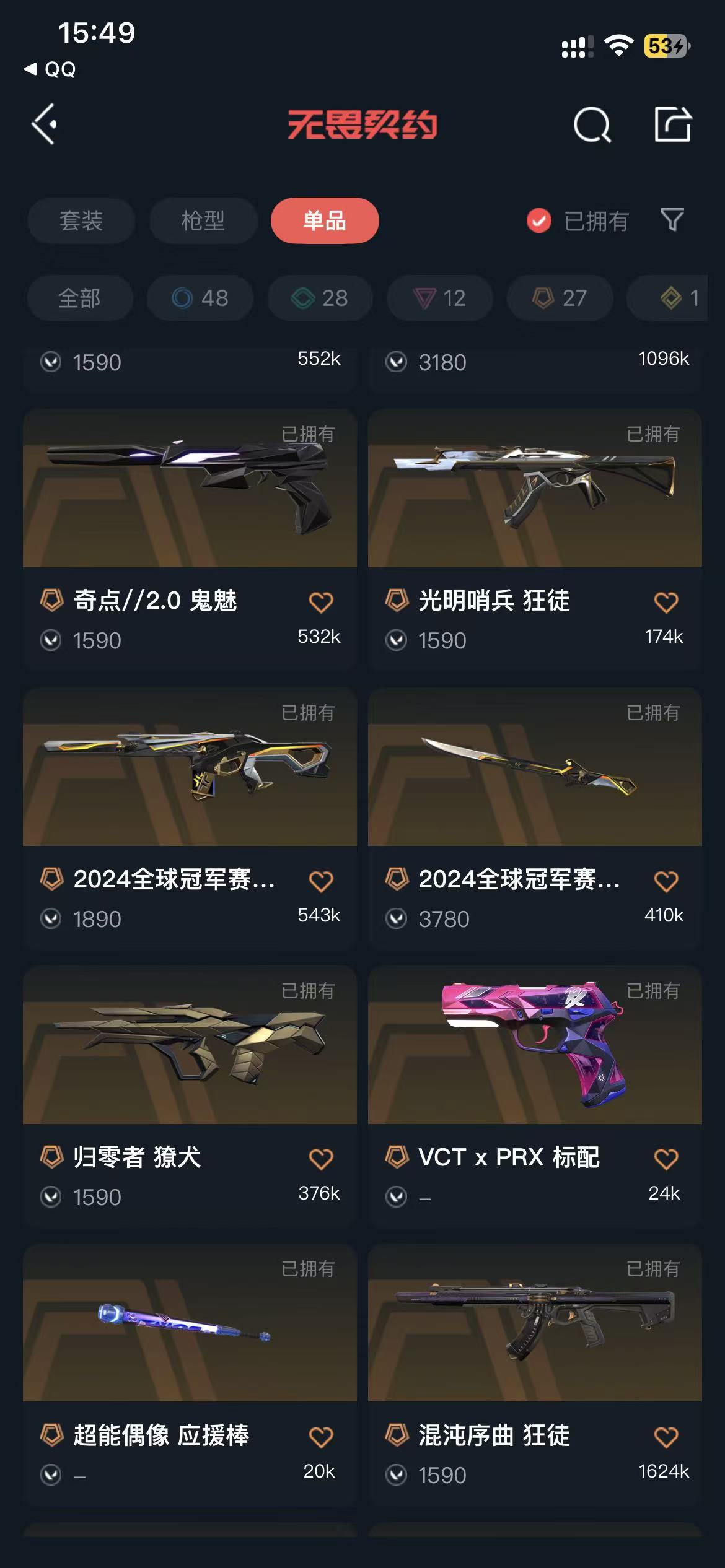The width and height of the screenshot is (725, 1568).
Task: Like the 混沌序曲 狂徒 skin
Action: (x=666, y=1437)
